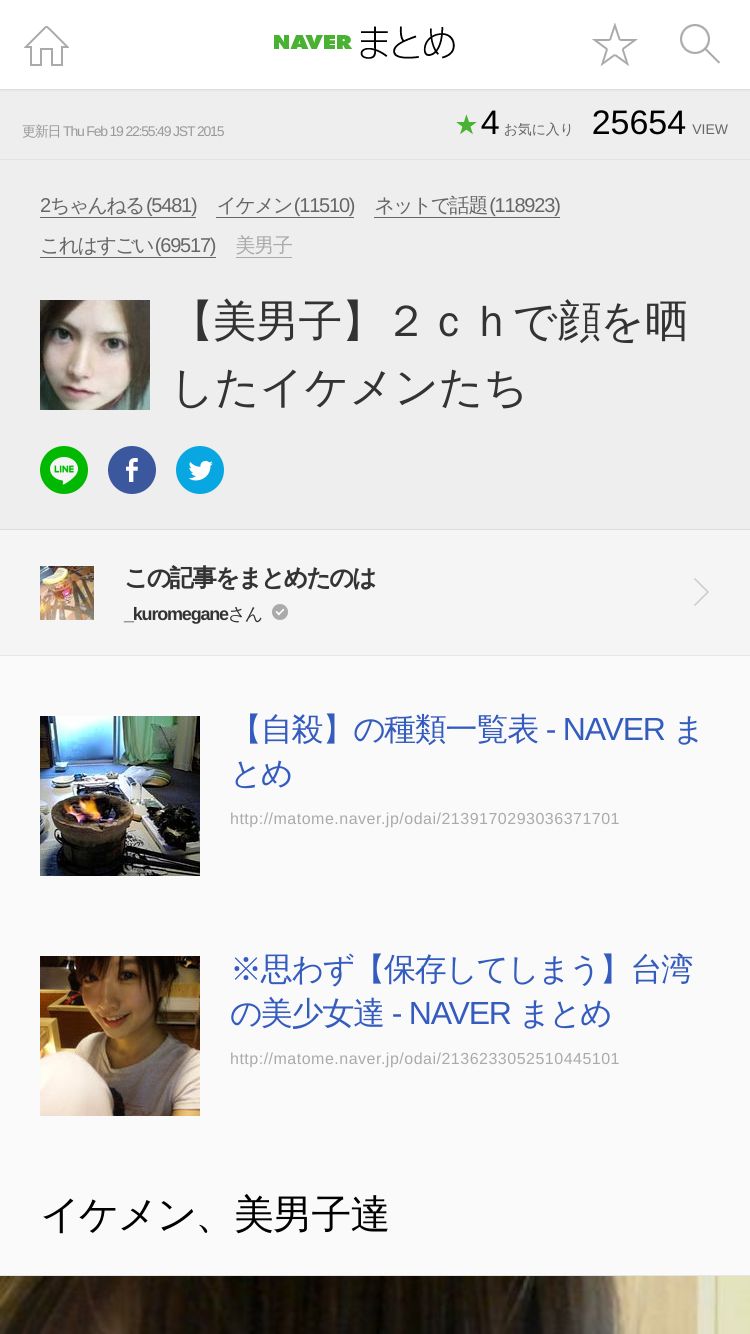
Task: Open the 美男子 tag
Action: click(264, 246)
